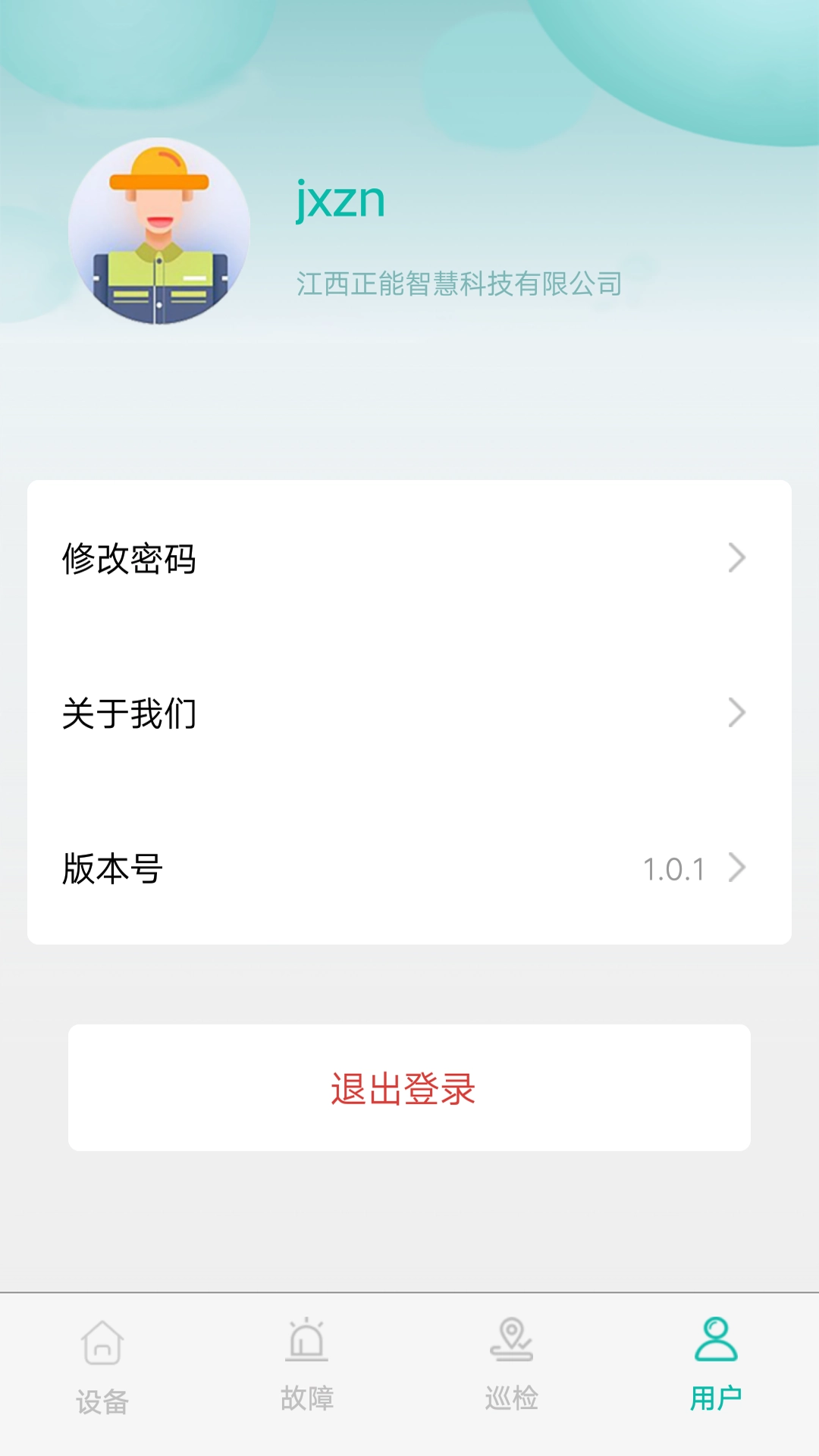Screen dimensions: 819x1456
Task: Select the 用户 person icon
Action: pyautogui.click(x=717, y=1341)
